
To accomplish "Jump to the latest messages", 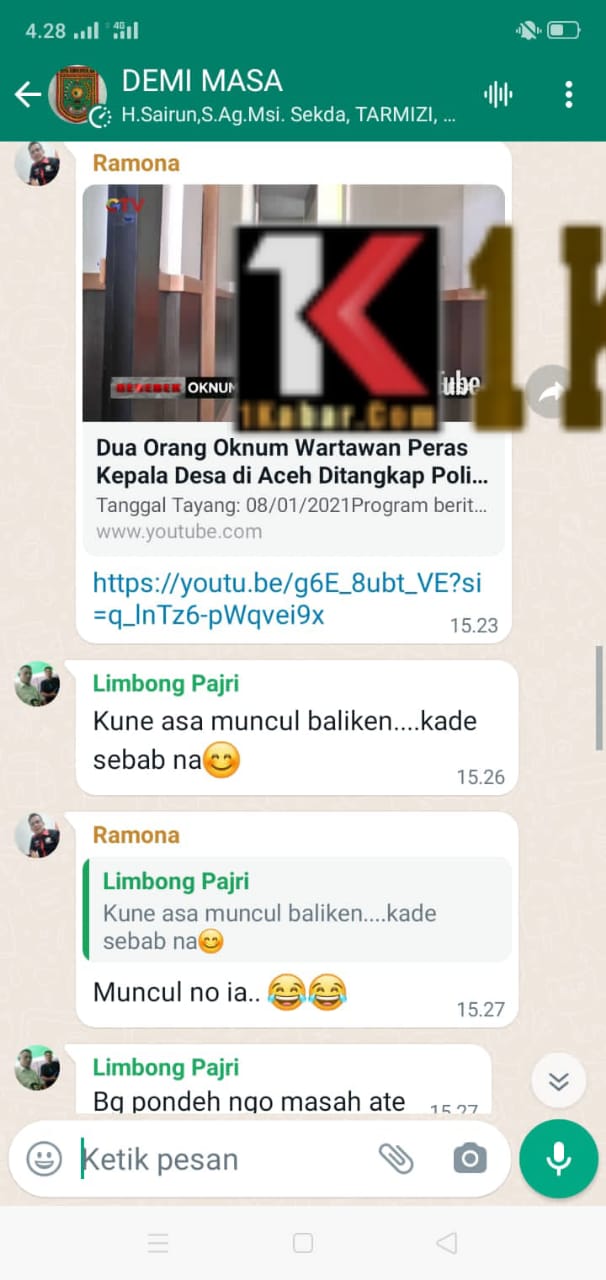I will [x=558, y=1081].
